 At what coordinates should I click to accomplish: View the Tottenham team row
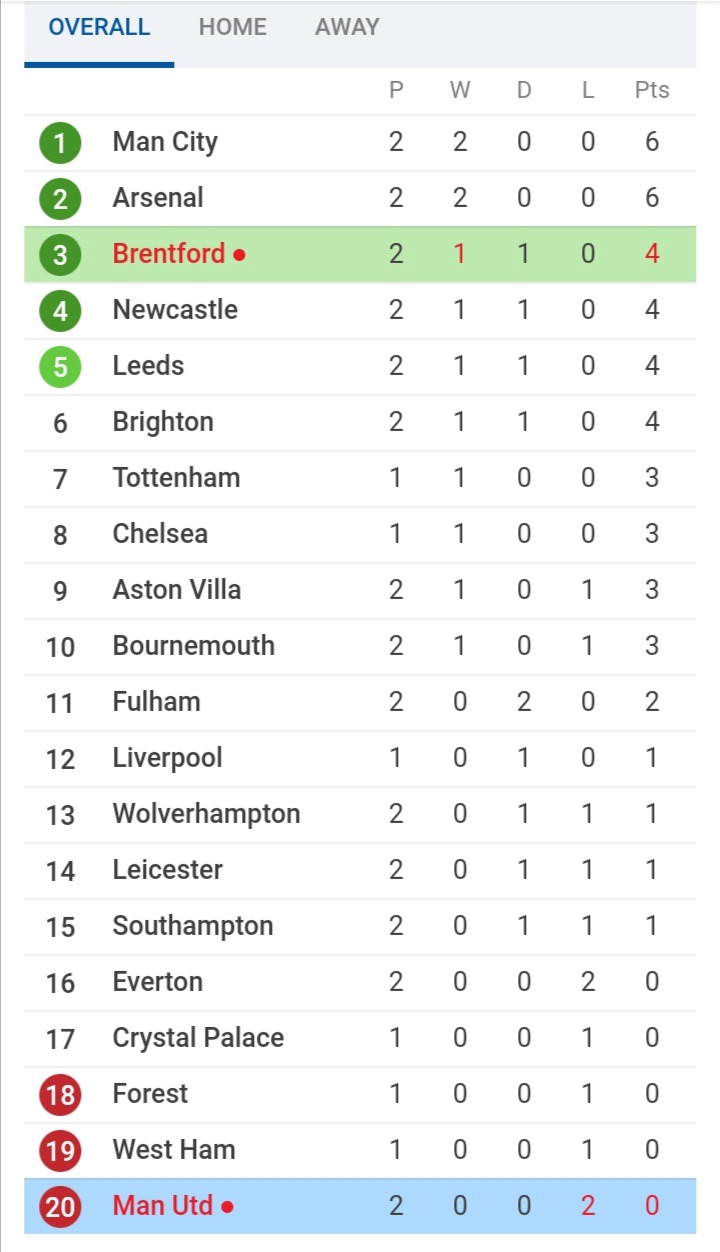tap(360, 478)
